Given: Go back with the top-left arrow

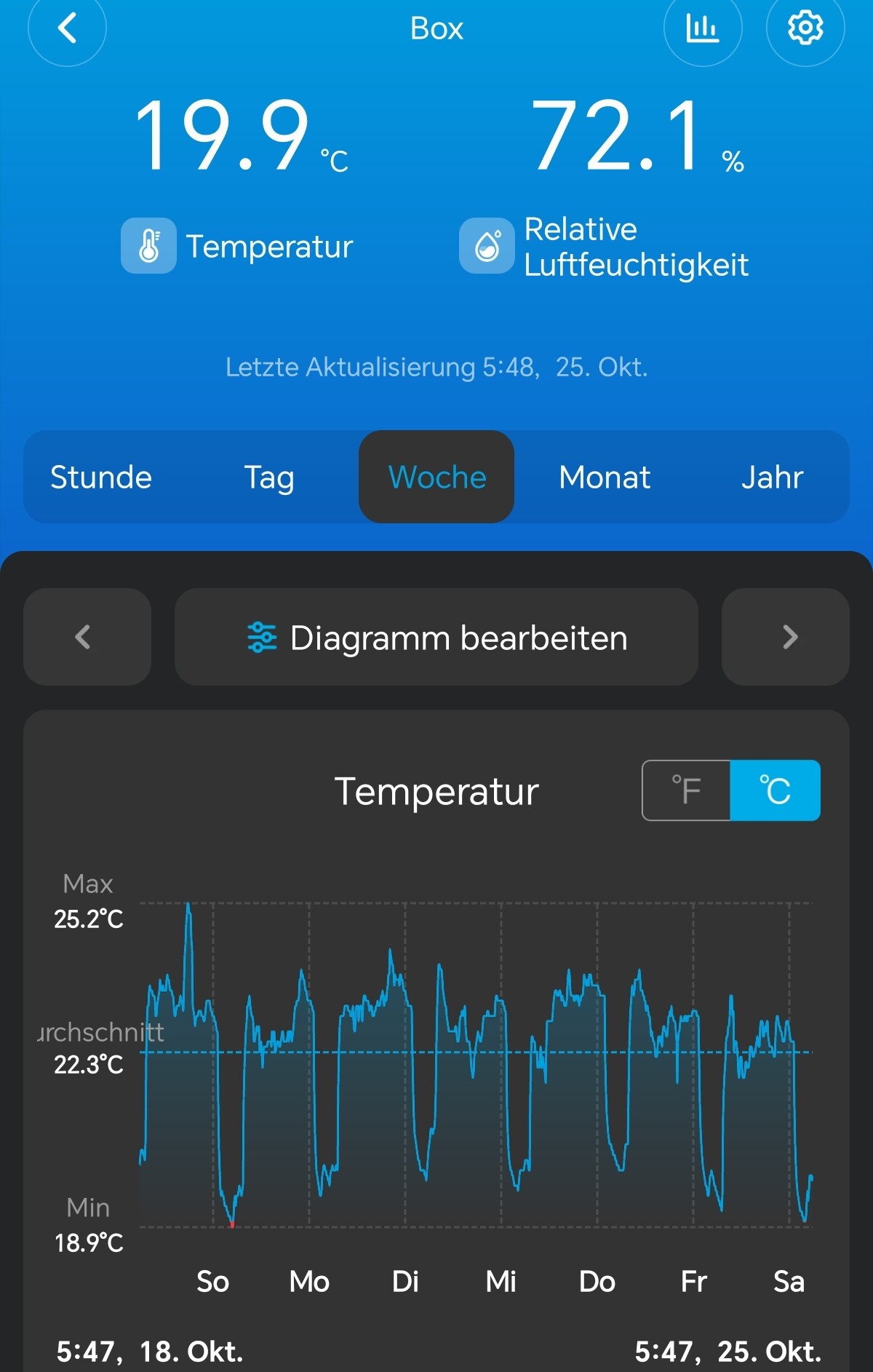Looking at the screenshot, I should pos(67,29).
